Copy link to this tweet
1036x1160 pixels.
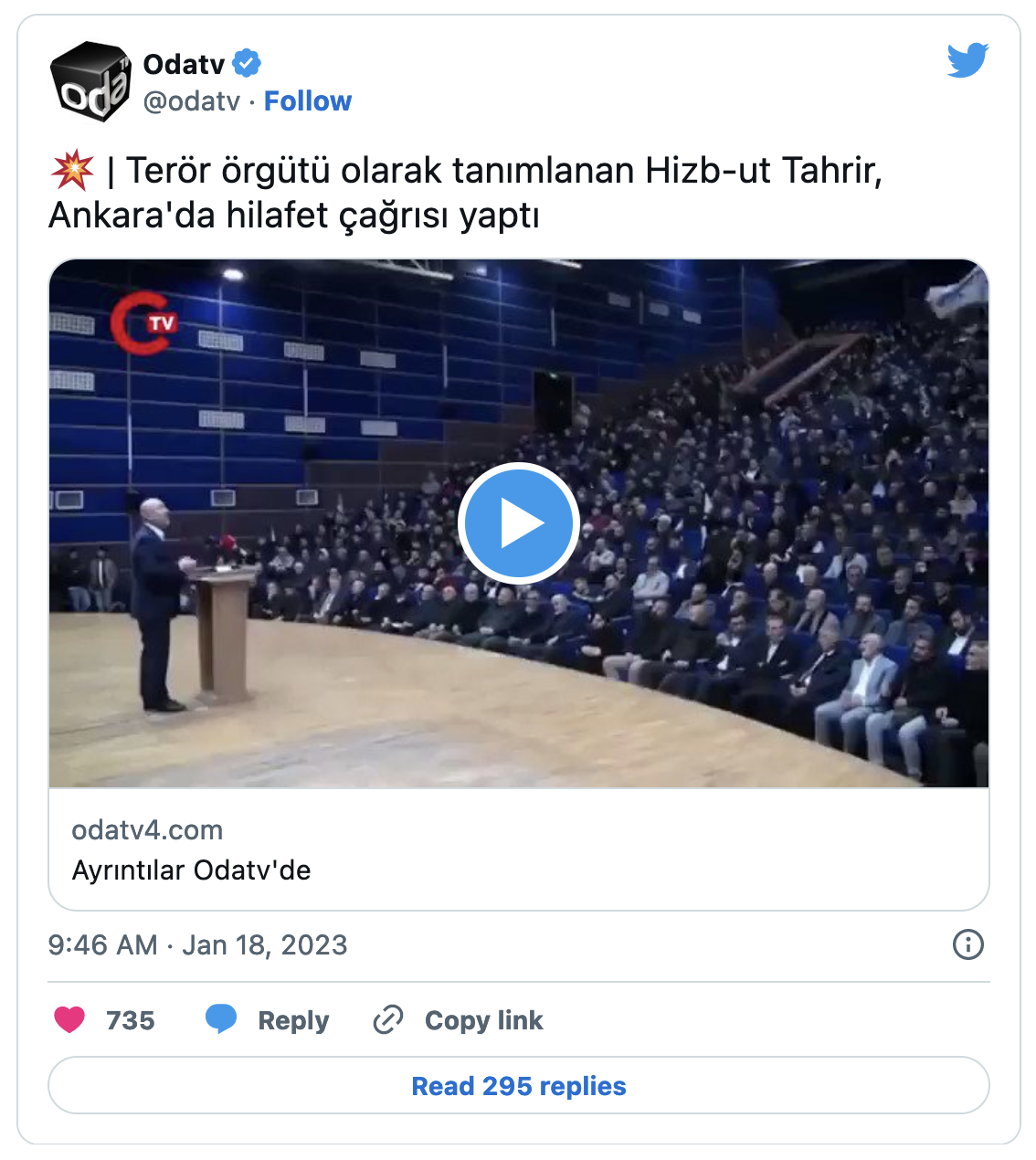pos(459,1019)
